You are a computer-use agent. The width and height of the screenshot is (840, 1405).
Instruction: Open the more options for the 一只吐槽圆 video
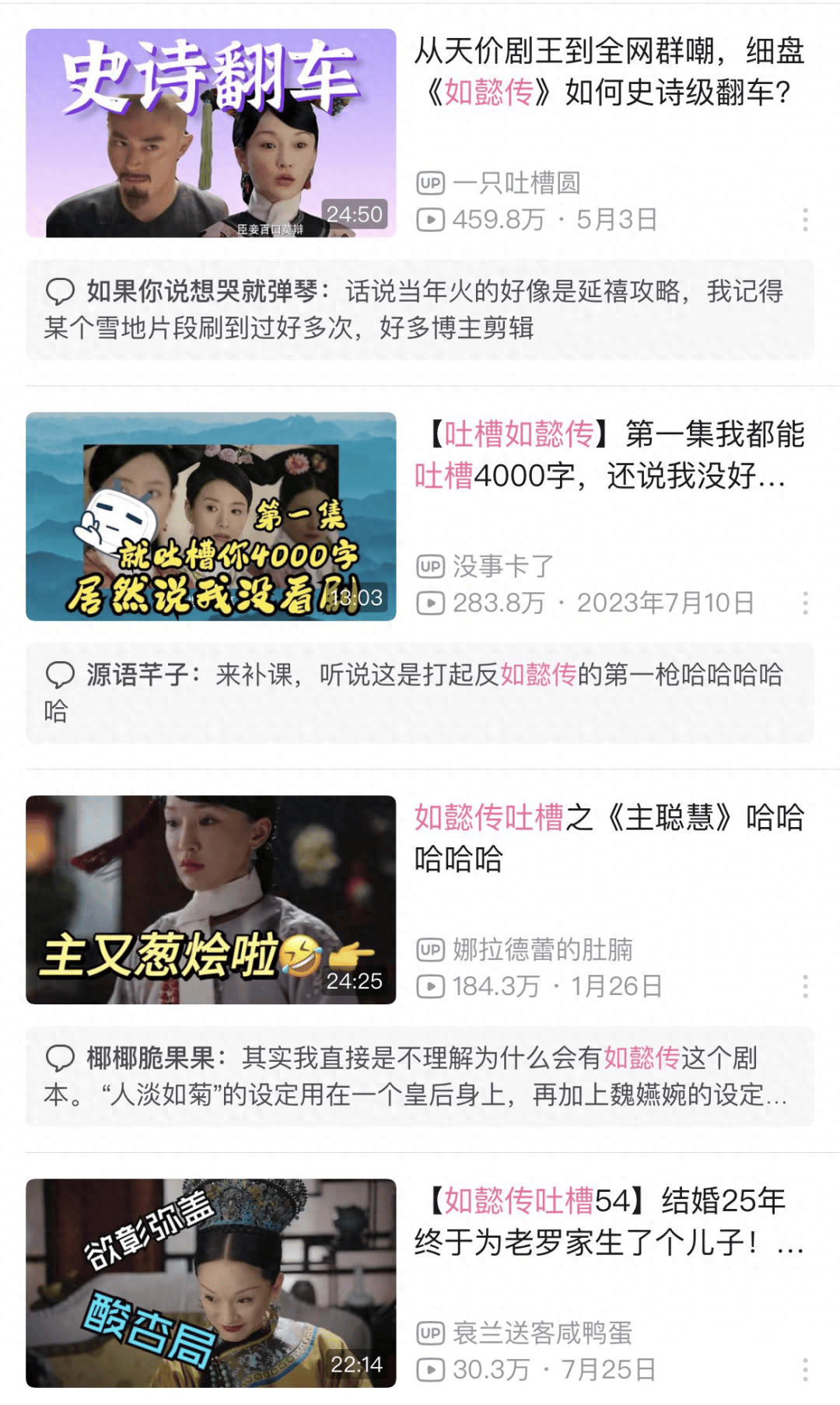point(805,219)
